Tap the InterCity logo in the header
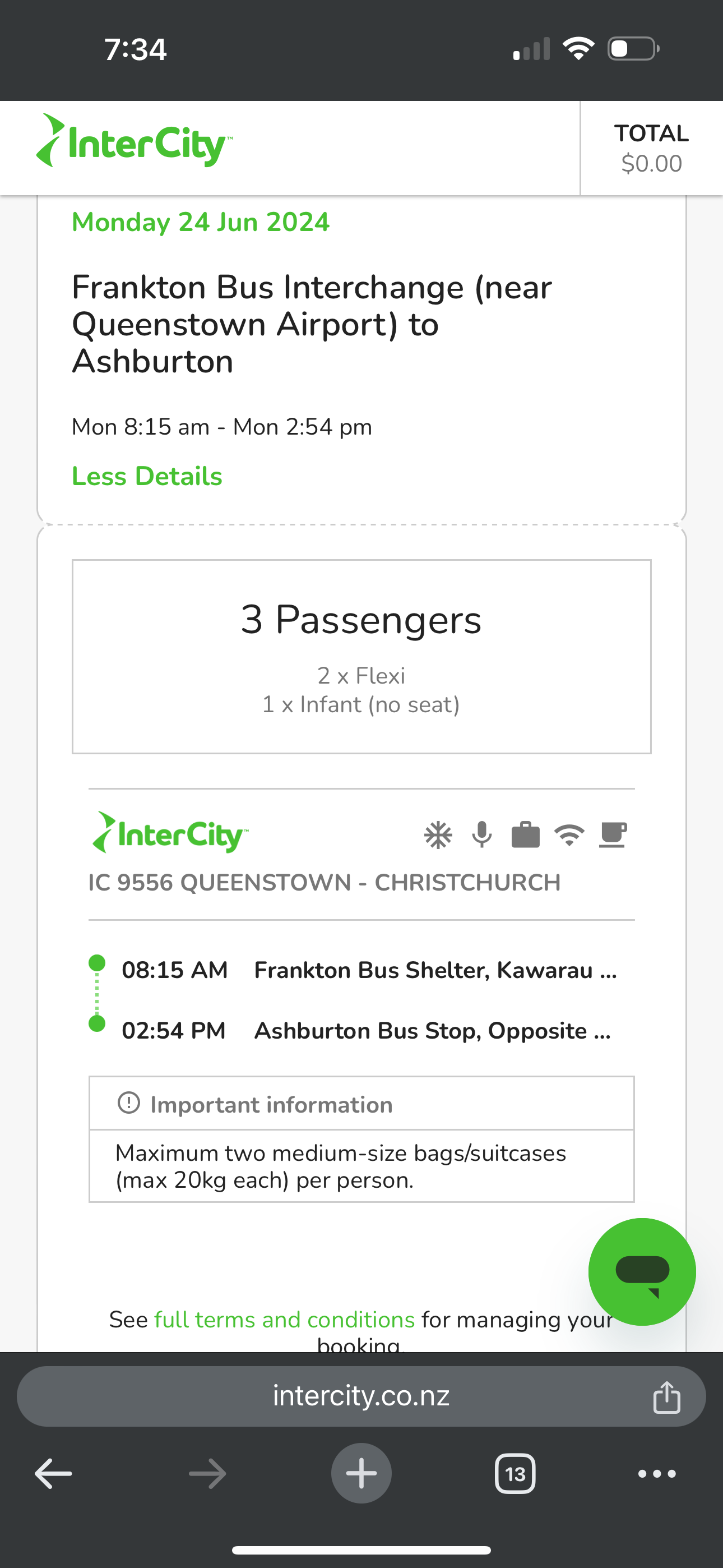 (134, 141)
